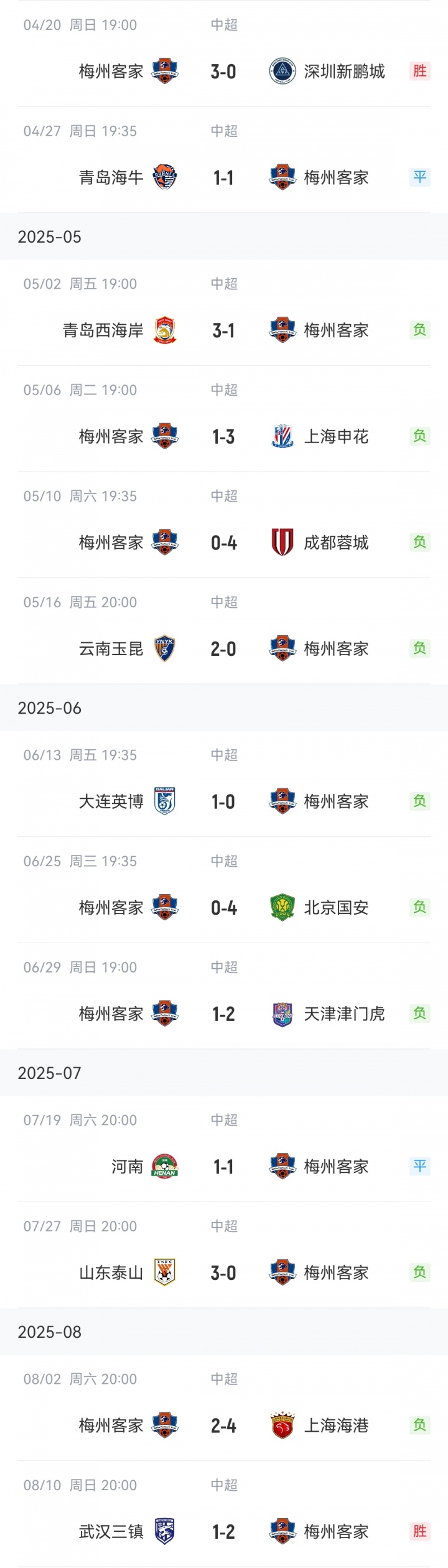Image resolution: width=448 pixels, height=1568 pixels.
Task: Open 武汉三镇 vs 梅州客家 match on 08/10
Action: click(x=223, y=1532)
